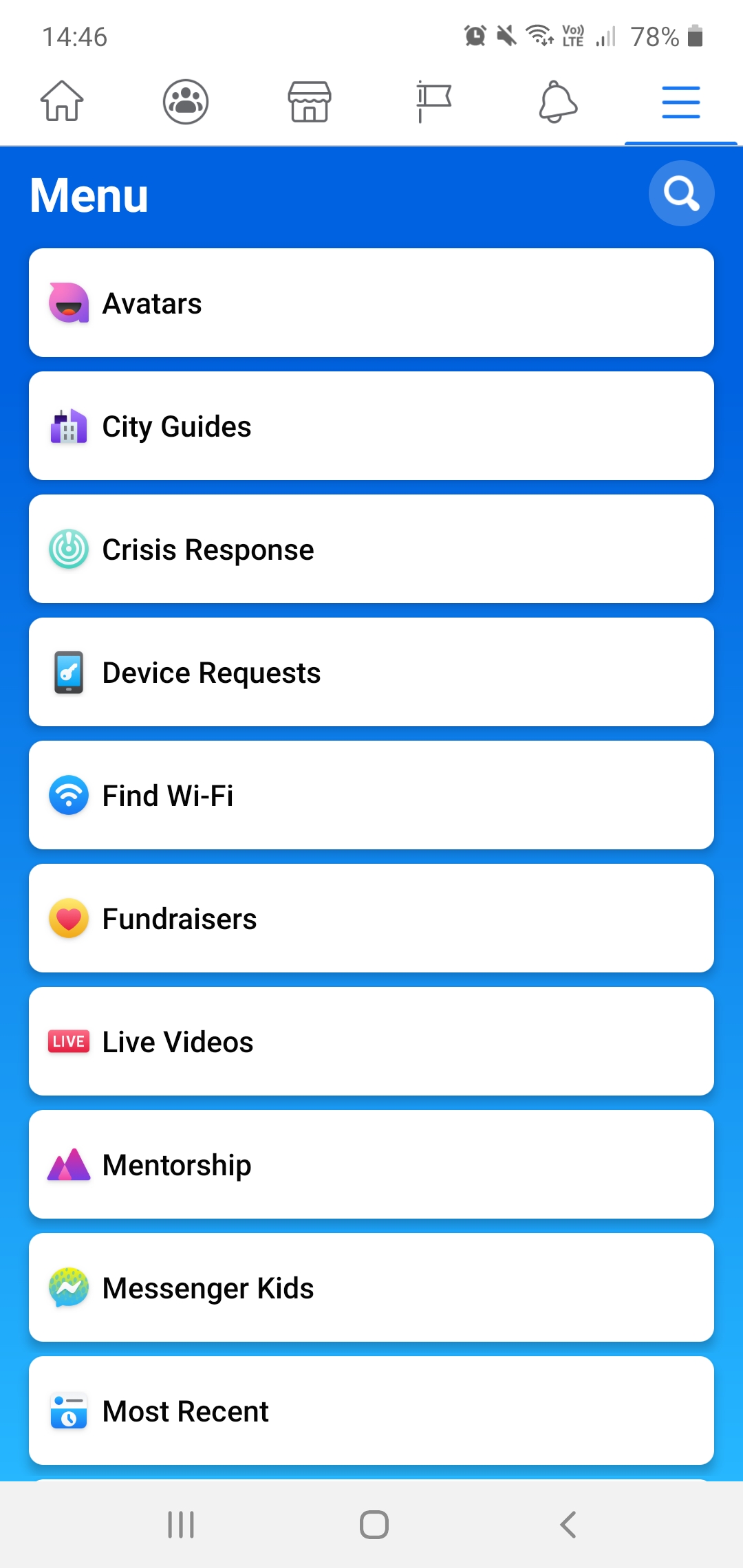743x1568 pixels.
Task: Launch Messenger Kids
Action: coord(371,1287)
